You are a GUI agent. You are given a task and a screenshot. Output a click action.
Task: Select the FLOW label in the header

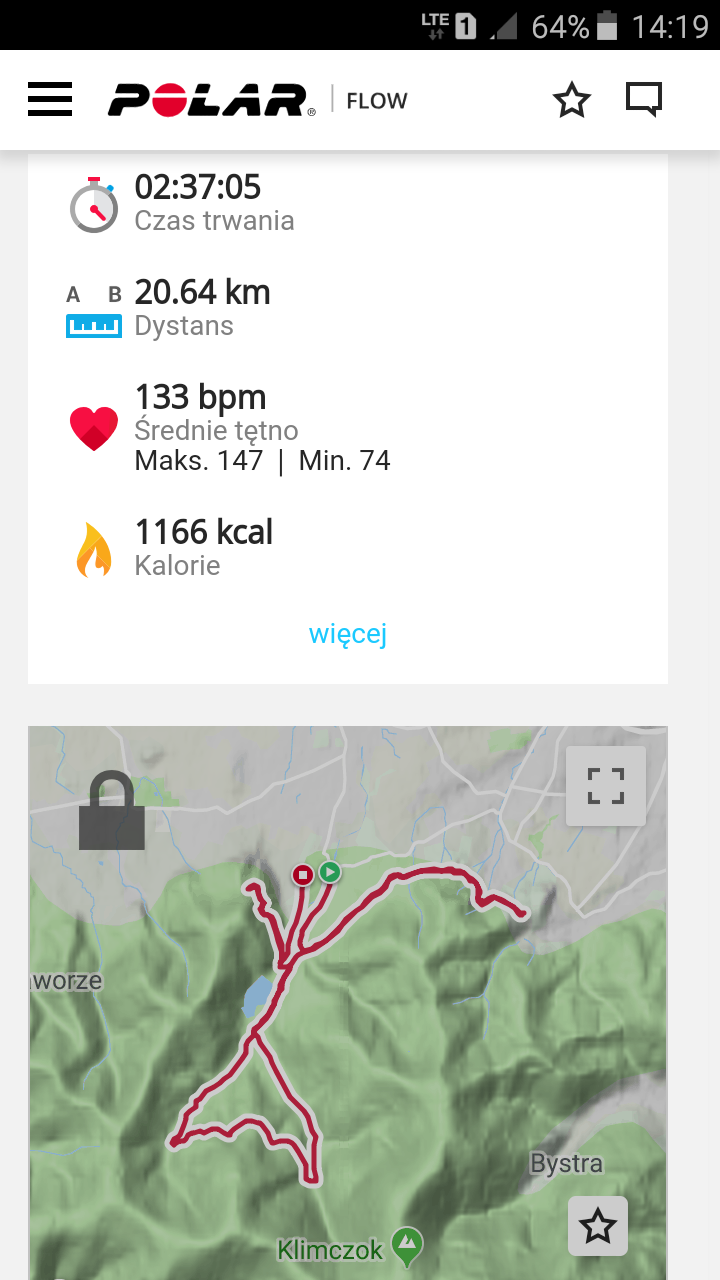(376, 100)
